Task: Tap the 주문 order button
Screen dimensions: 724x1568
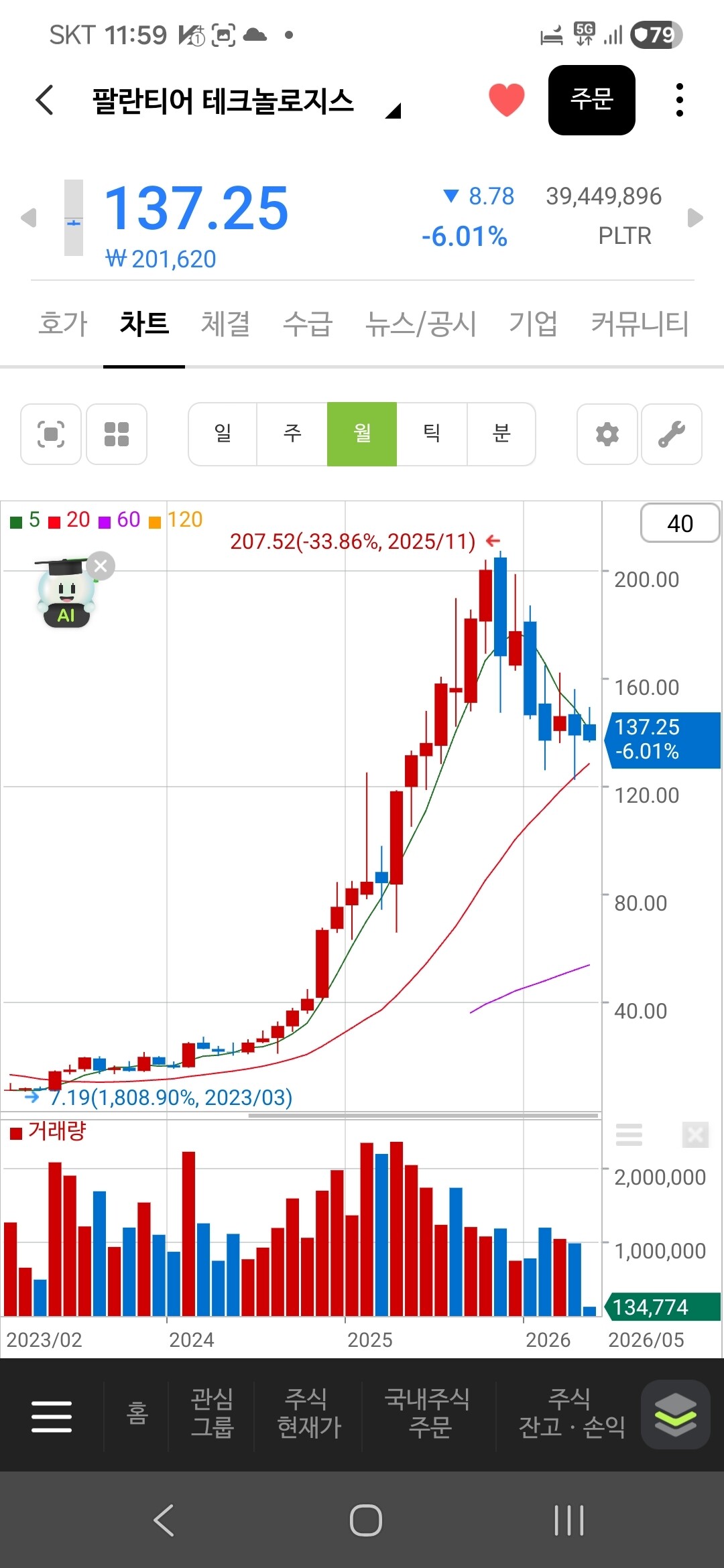Action: pos(591,100)
